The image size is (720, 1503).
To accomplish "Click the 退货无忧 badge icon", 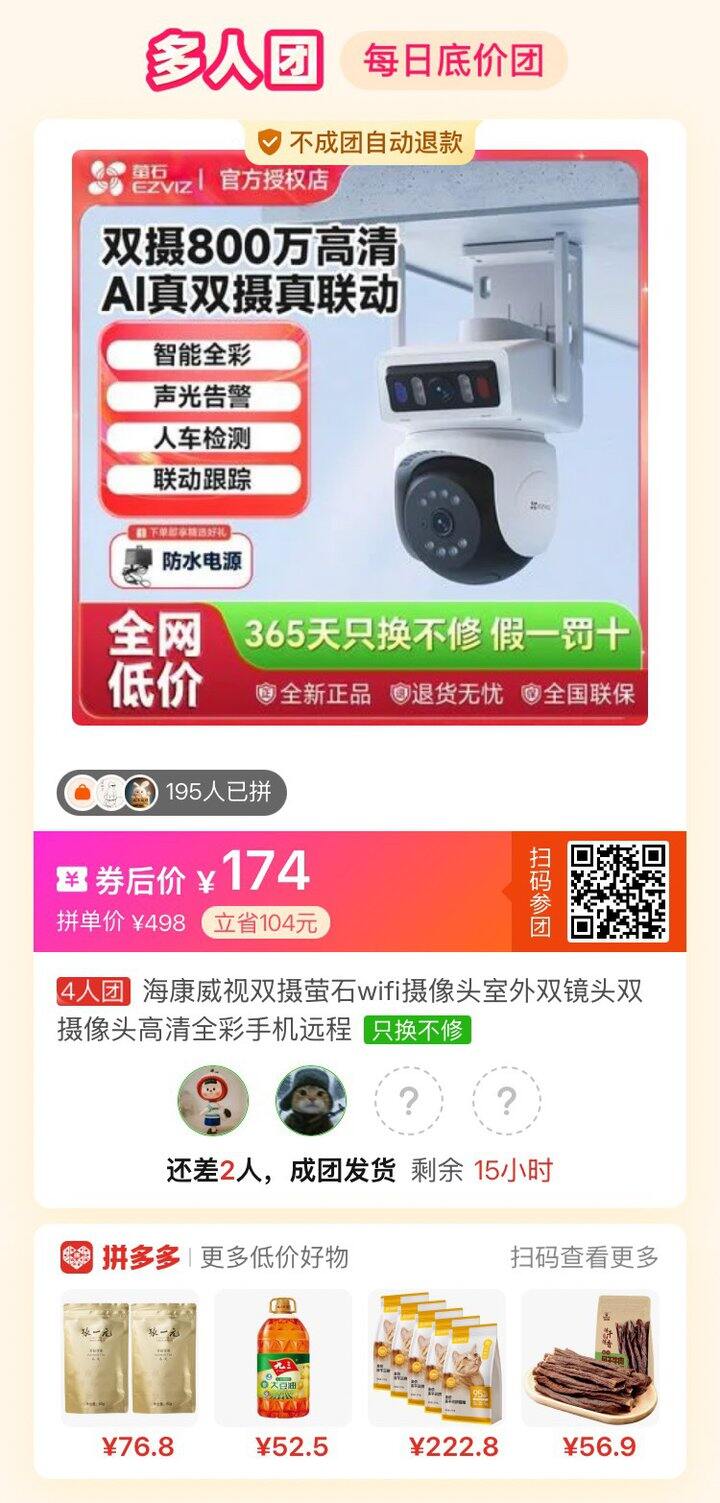I will [x=400, y=693].
